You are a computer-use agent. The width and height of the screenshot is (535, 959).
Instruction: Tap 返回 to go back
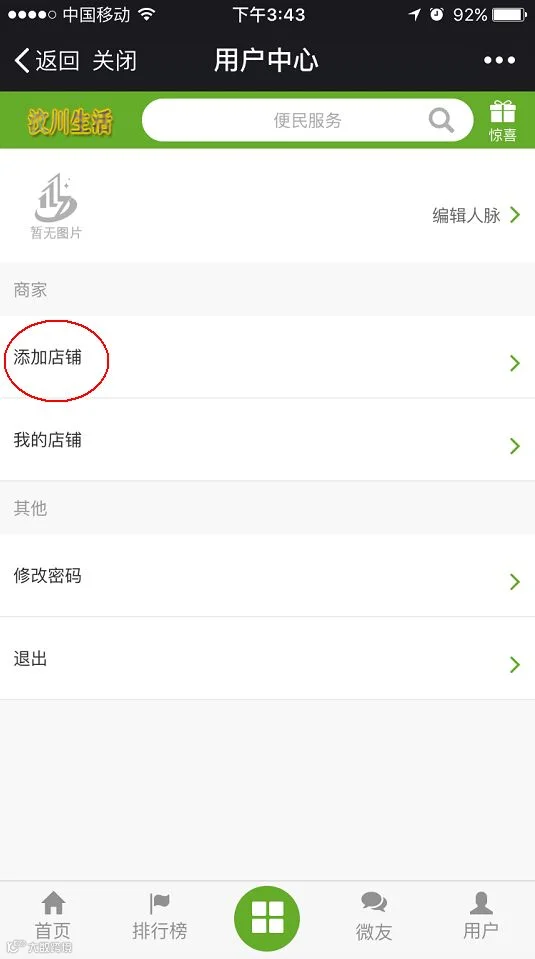tap(46, 61)
